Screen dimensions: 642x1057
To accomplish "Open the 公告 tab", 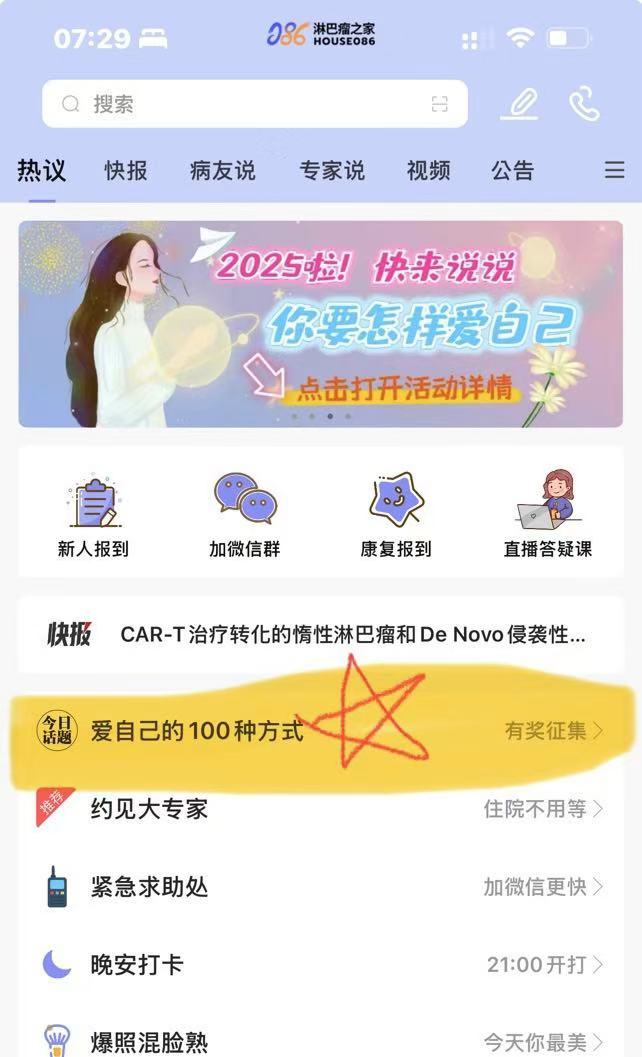I will pyautogui.click(x=512, y=171).
